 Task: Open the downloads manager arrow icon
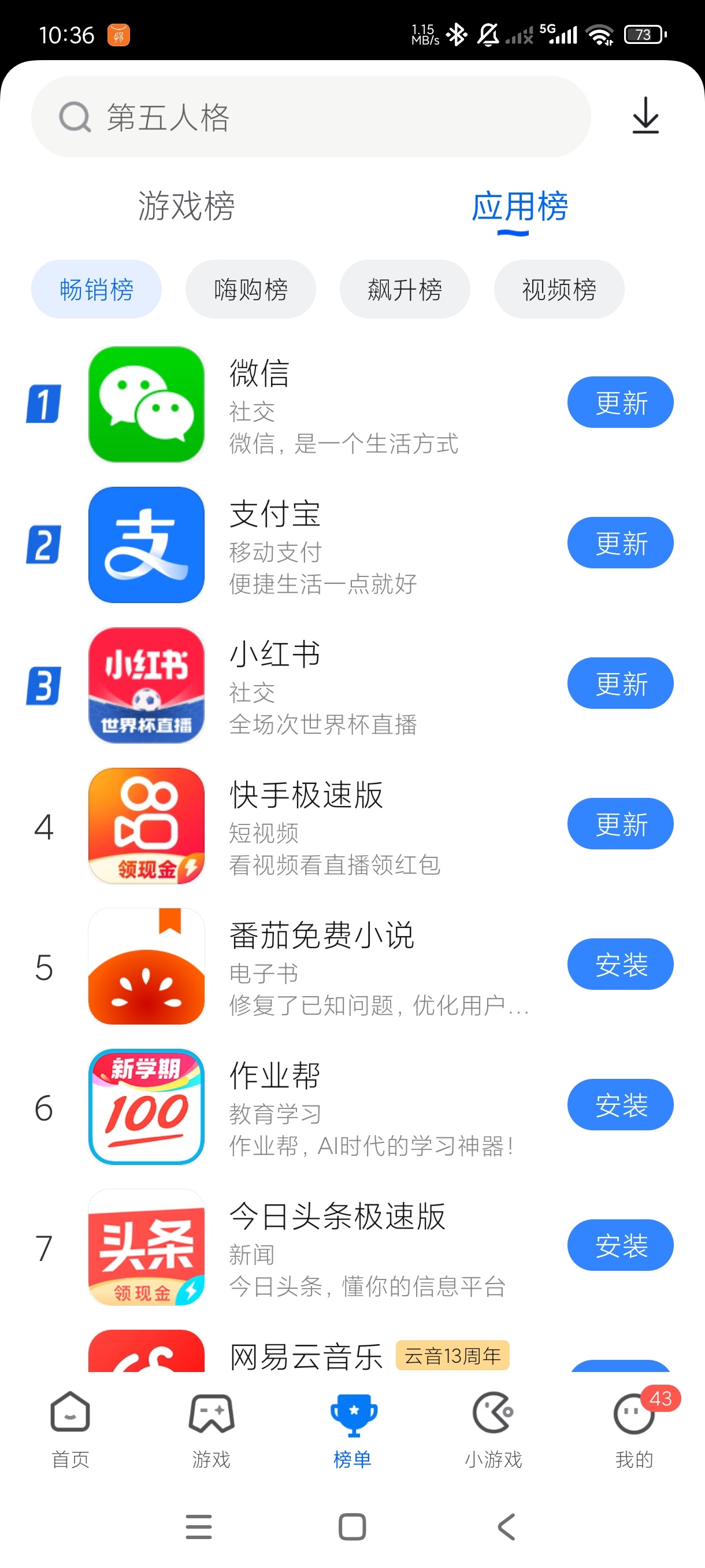pos(645,116)
